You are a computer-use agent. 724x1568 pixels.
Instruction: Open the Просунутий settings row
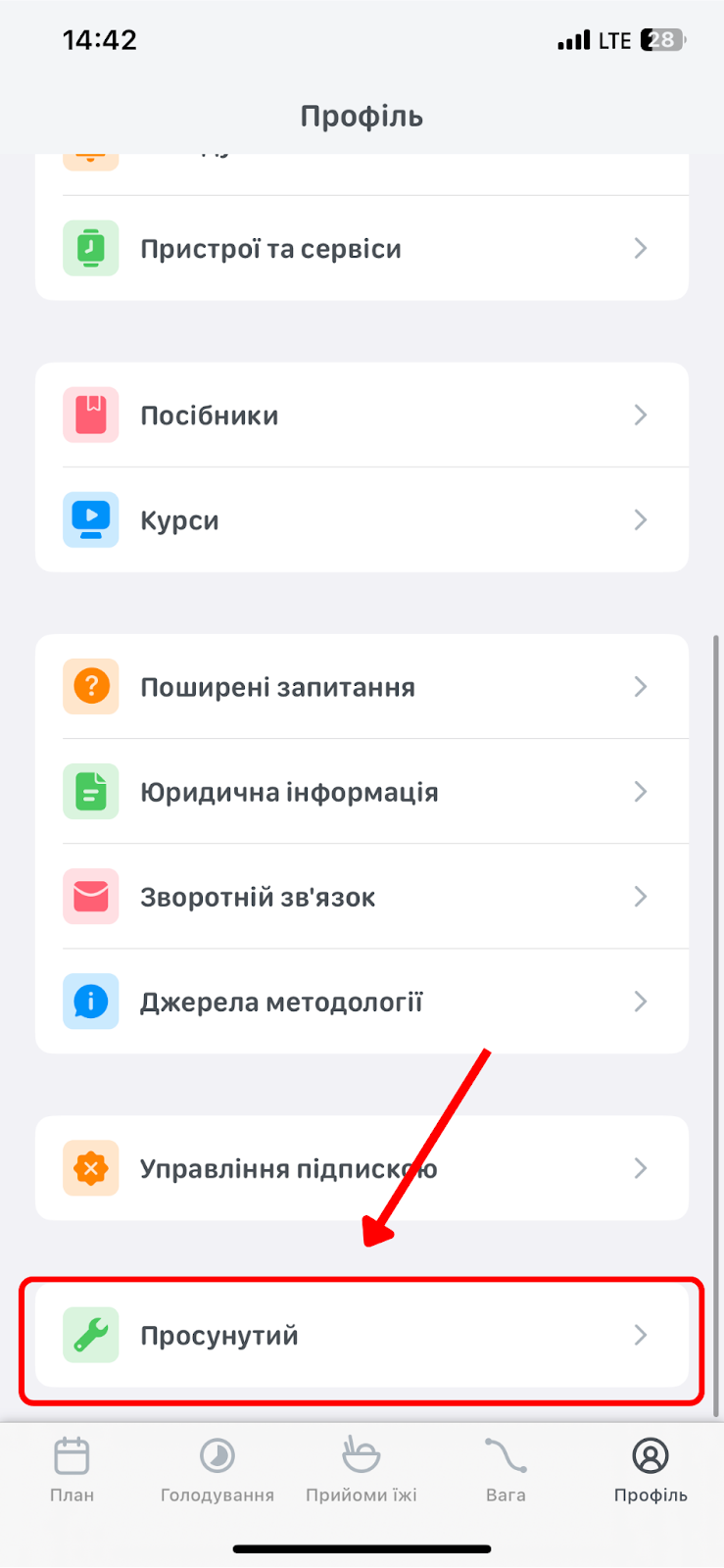pos(362,1335)
